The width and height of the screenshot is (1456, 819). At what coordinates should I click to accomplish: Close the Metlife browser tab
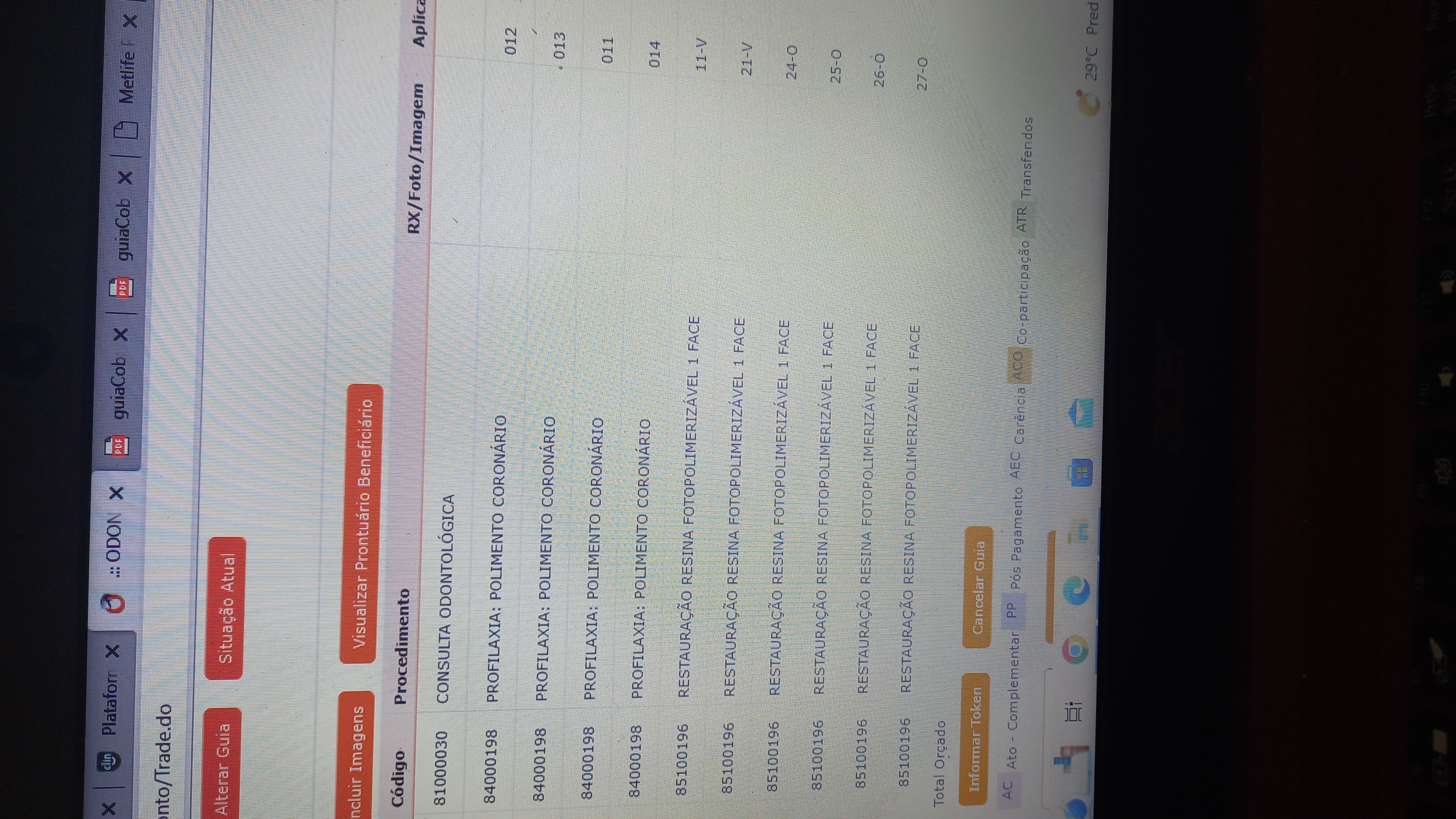click(130, 21)
